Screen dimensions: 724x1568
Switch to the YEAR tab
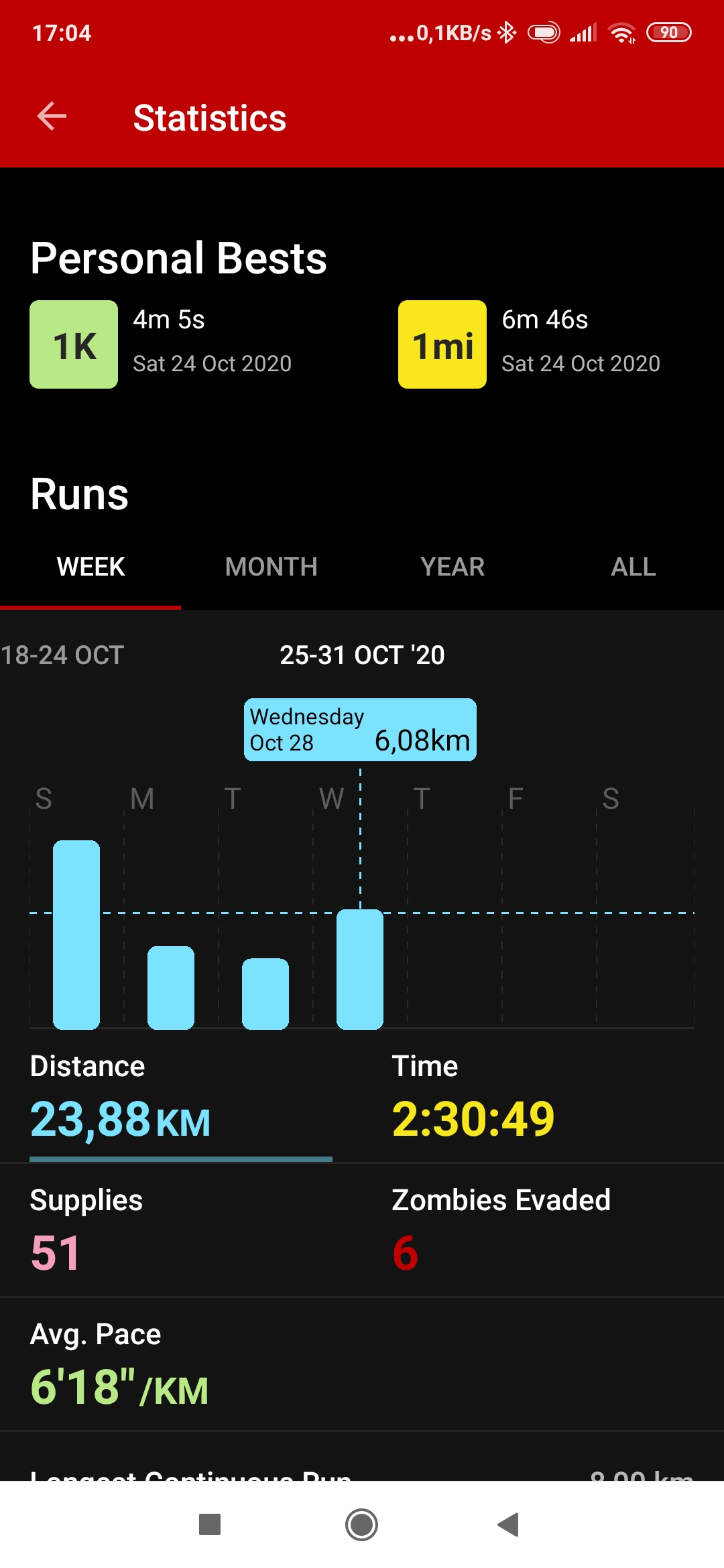452,567
